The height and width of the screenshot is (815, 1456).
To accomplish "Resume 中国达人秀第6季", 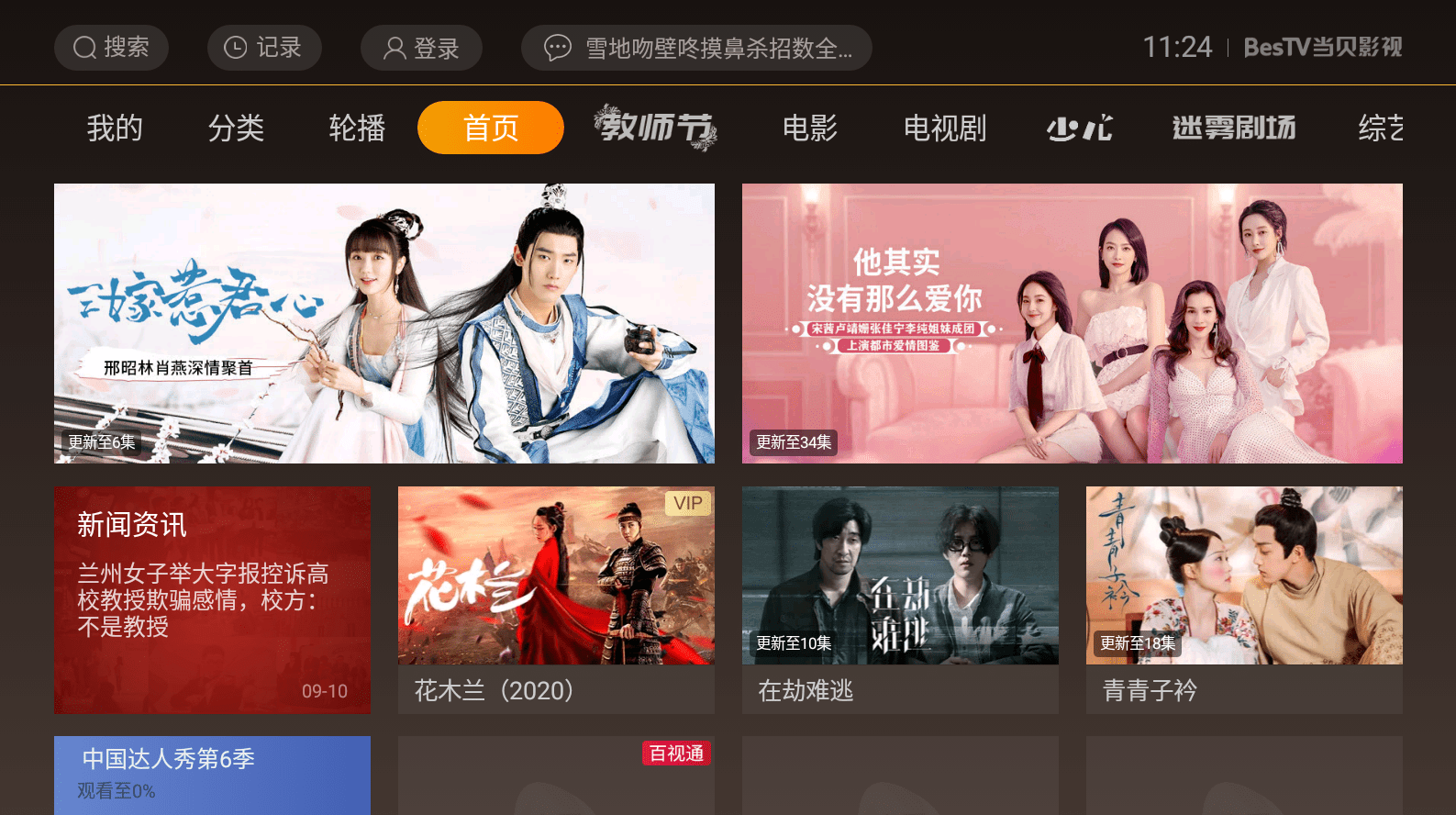I will [x=212, y=774].
